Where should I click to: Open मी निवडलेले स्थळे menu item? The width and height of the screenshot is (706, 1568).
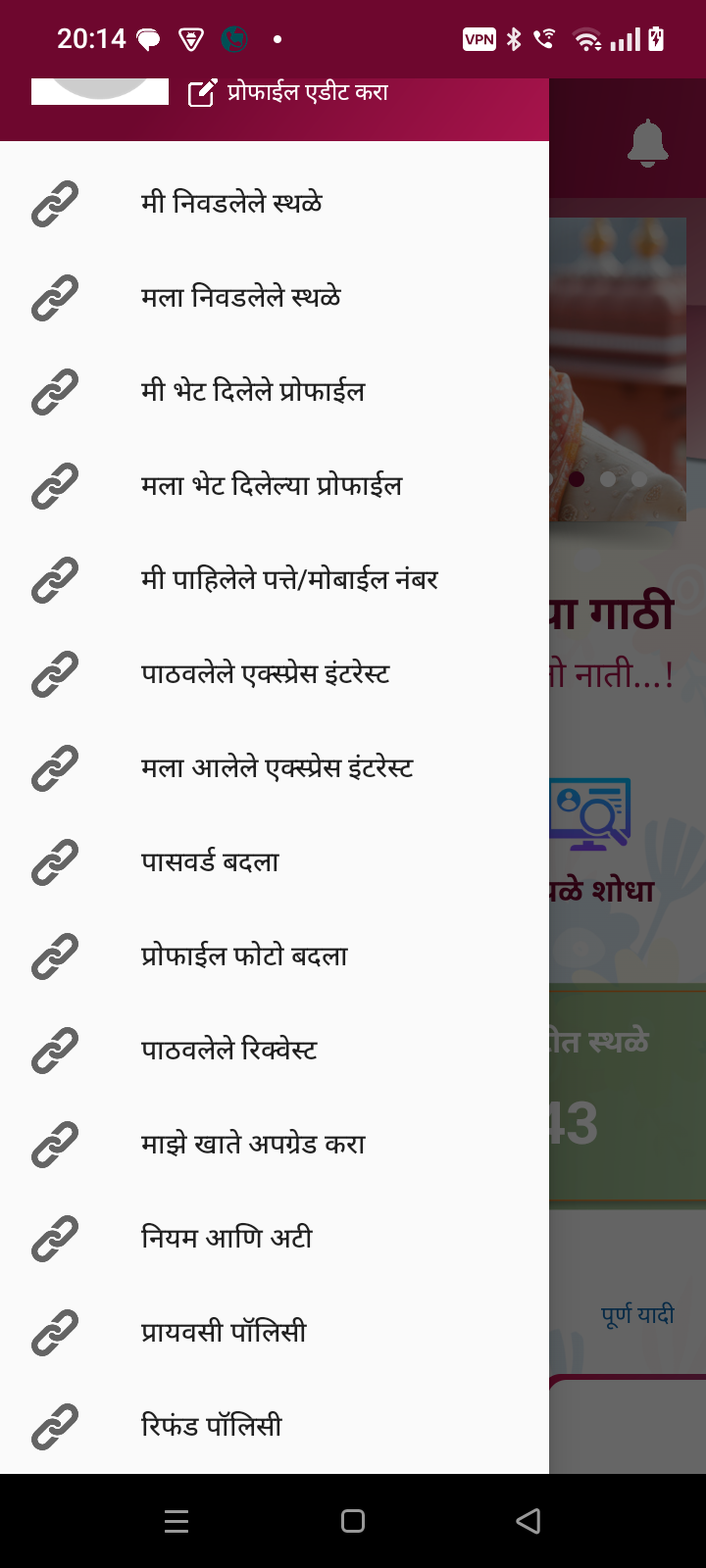coord(231,204)
